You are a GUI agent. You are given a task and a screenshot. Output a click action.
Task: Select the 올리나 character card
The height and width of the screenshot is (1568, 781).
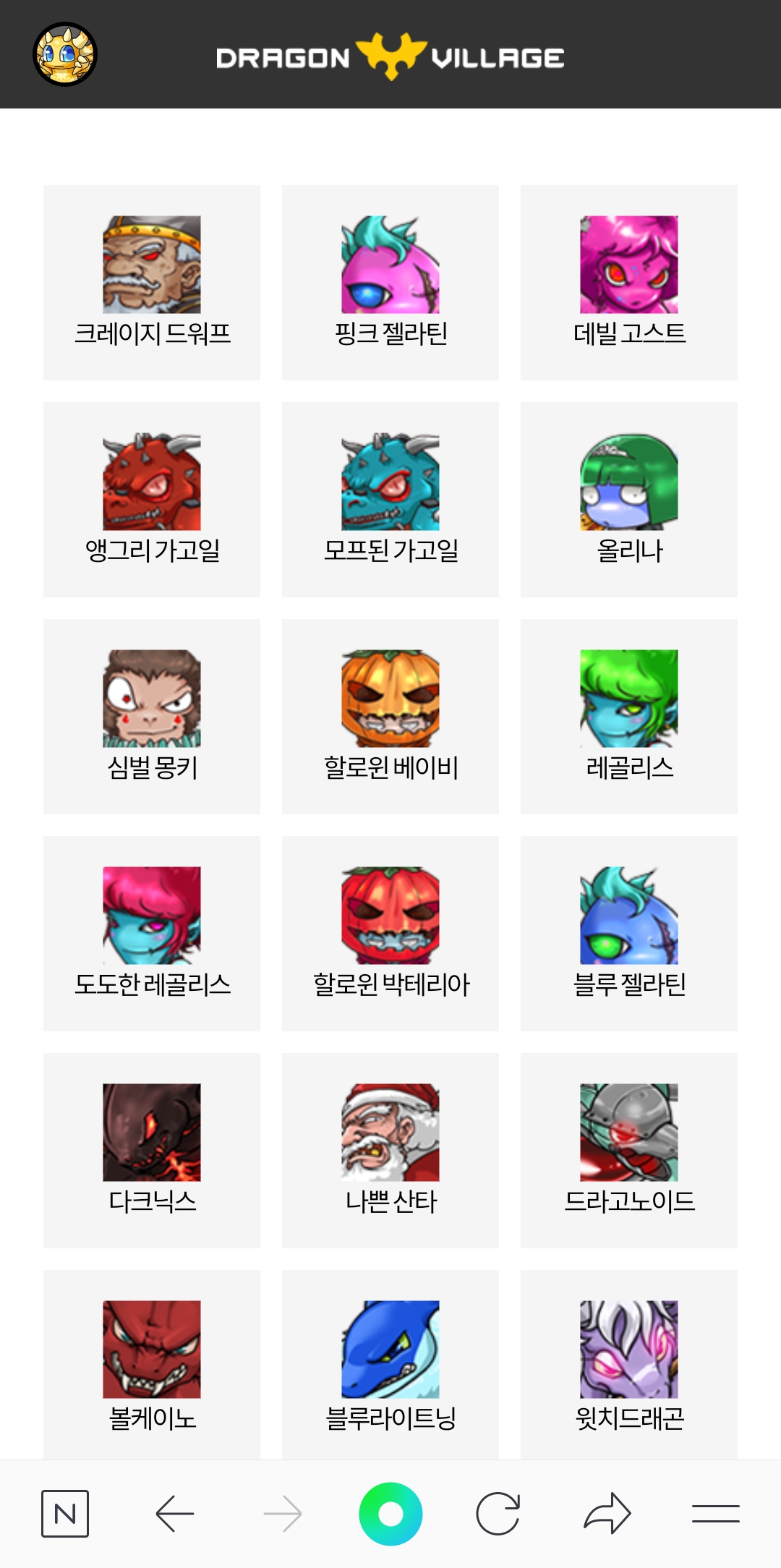pos(629,499)
